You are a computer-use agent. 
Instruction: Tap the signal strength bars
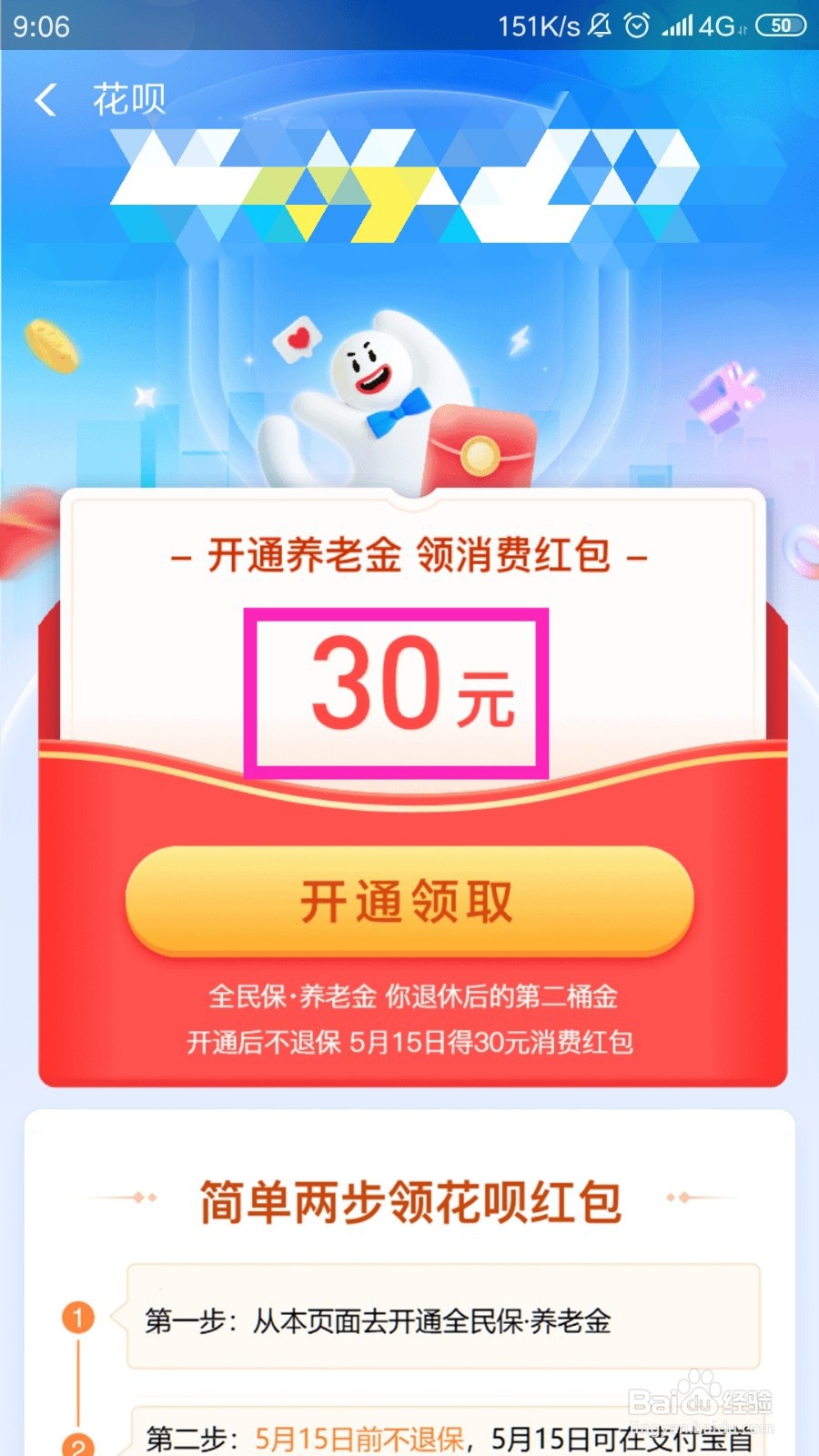(x=679, y=24)
